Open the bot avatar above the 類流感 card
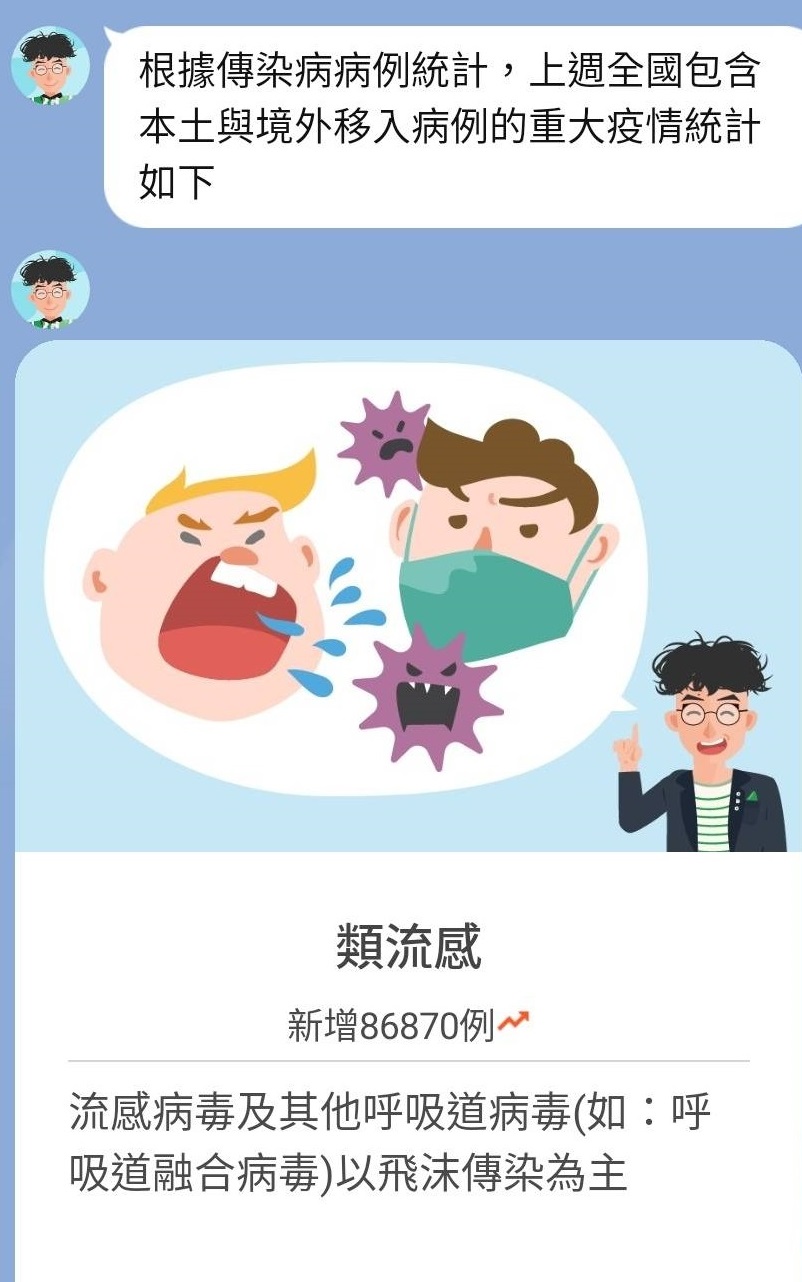This screenshot has width=802, height=1282. pyautogui.click(x=50, y=289)
